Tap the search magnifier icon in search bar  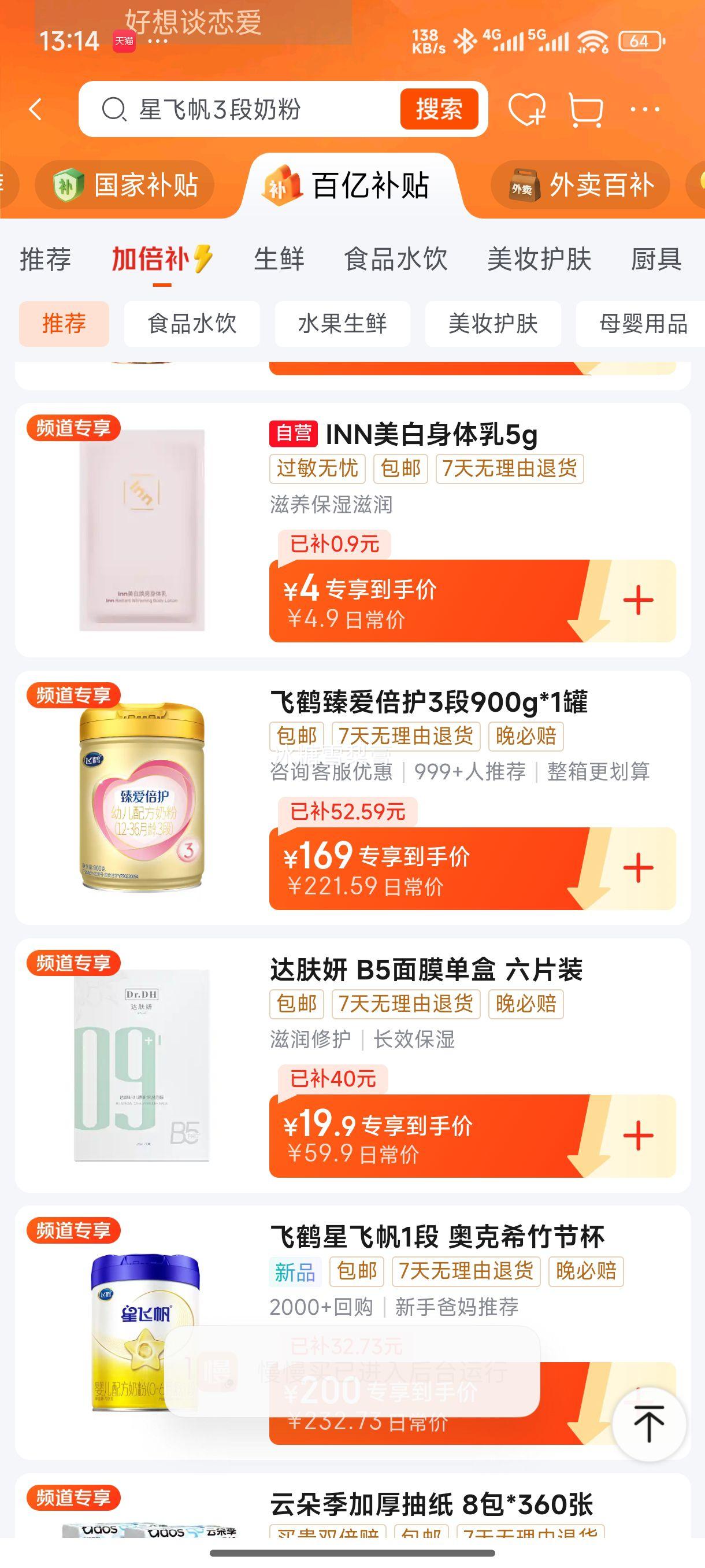114,110
